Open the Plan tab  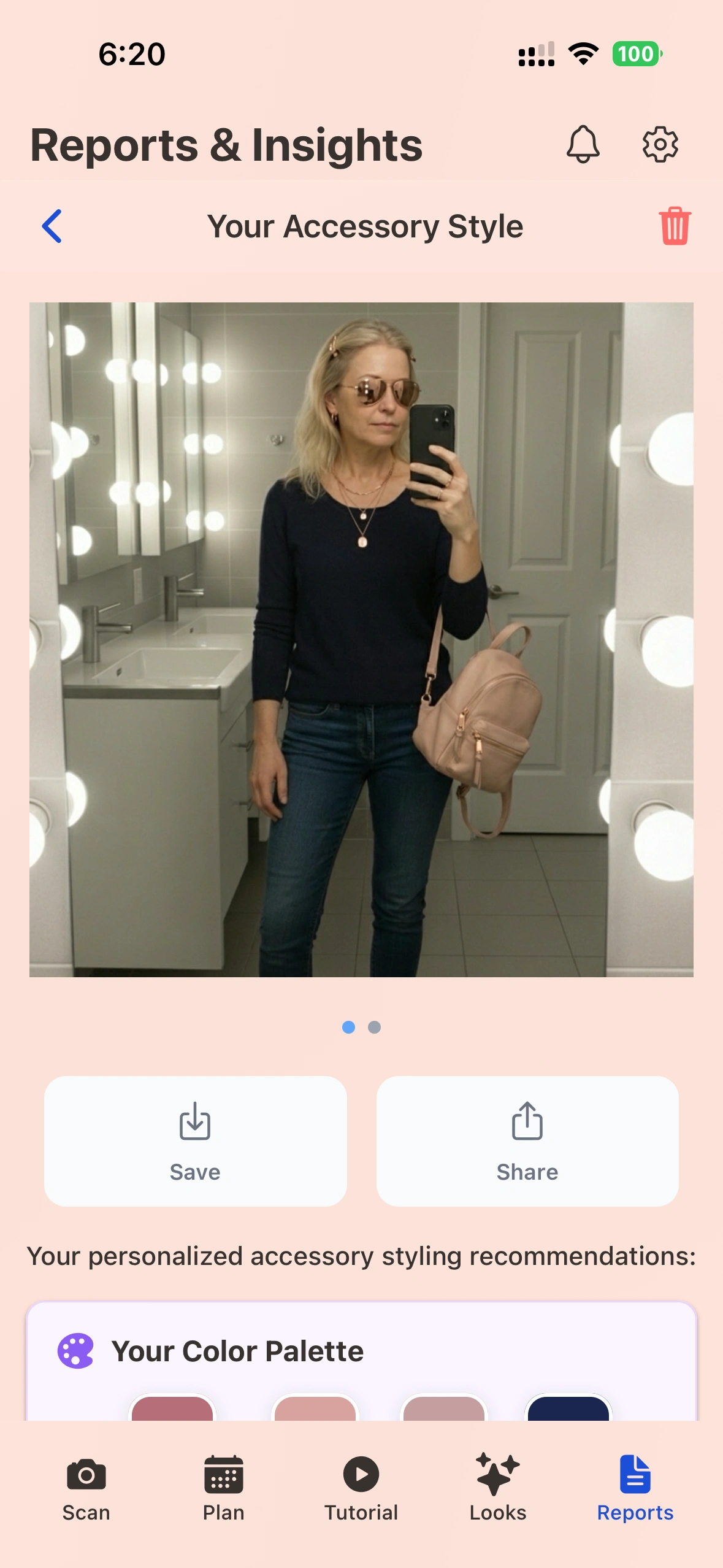(x=224, y=1487)
